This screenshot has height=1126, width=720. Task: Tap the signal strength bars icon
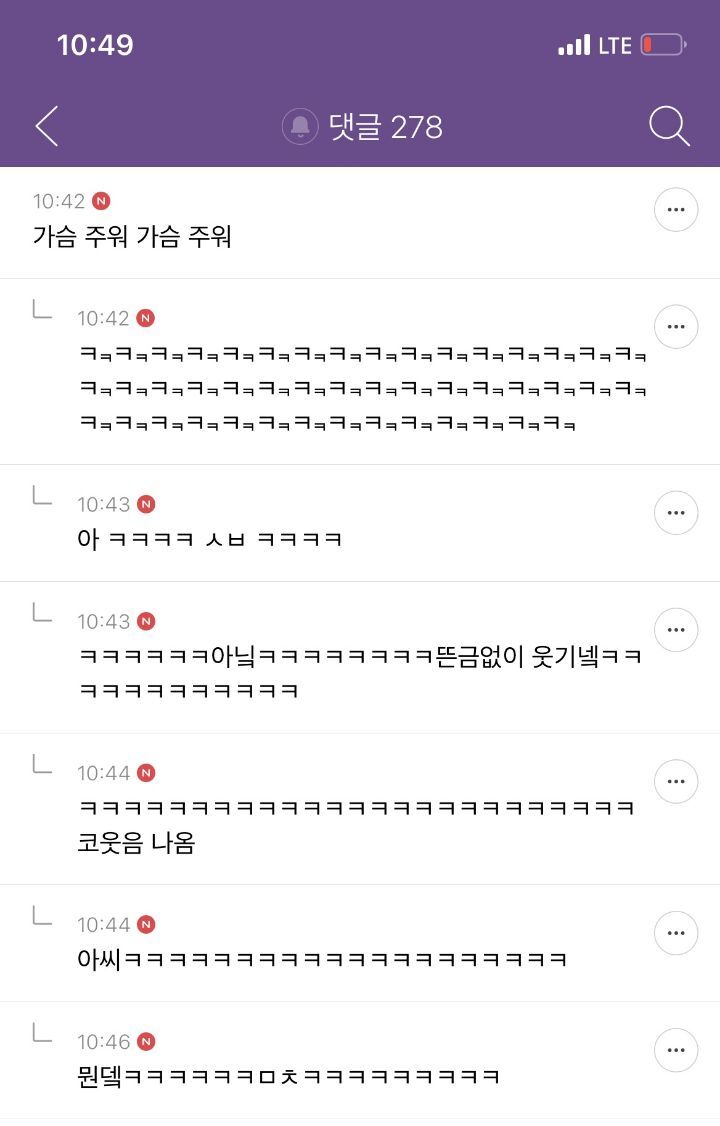572,44
